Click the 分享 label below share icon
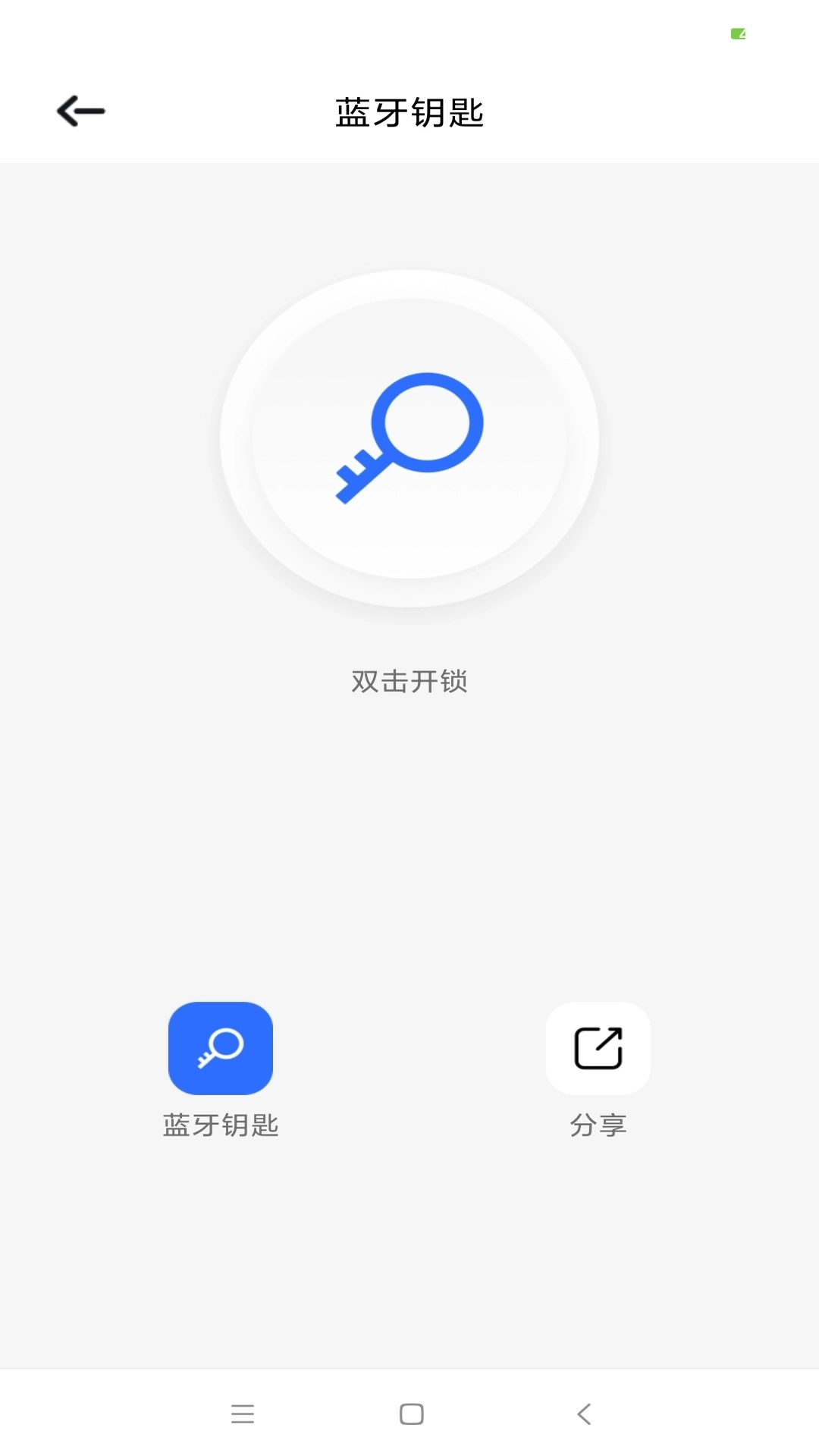This screenshot has height=1456, width=819. (x=598, y=1126)
